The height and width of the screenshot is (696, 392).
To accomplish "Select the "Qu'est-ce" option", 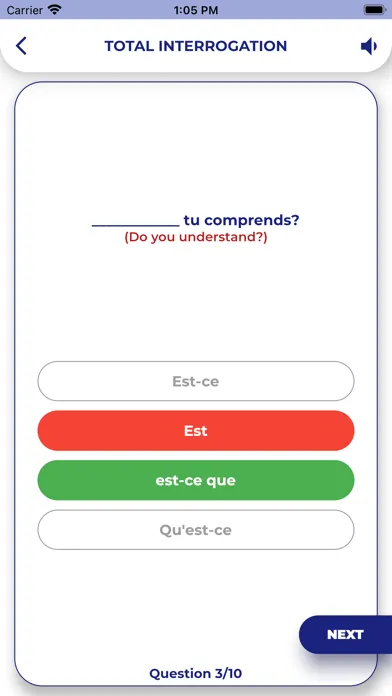I will point(196,530).
